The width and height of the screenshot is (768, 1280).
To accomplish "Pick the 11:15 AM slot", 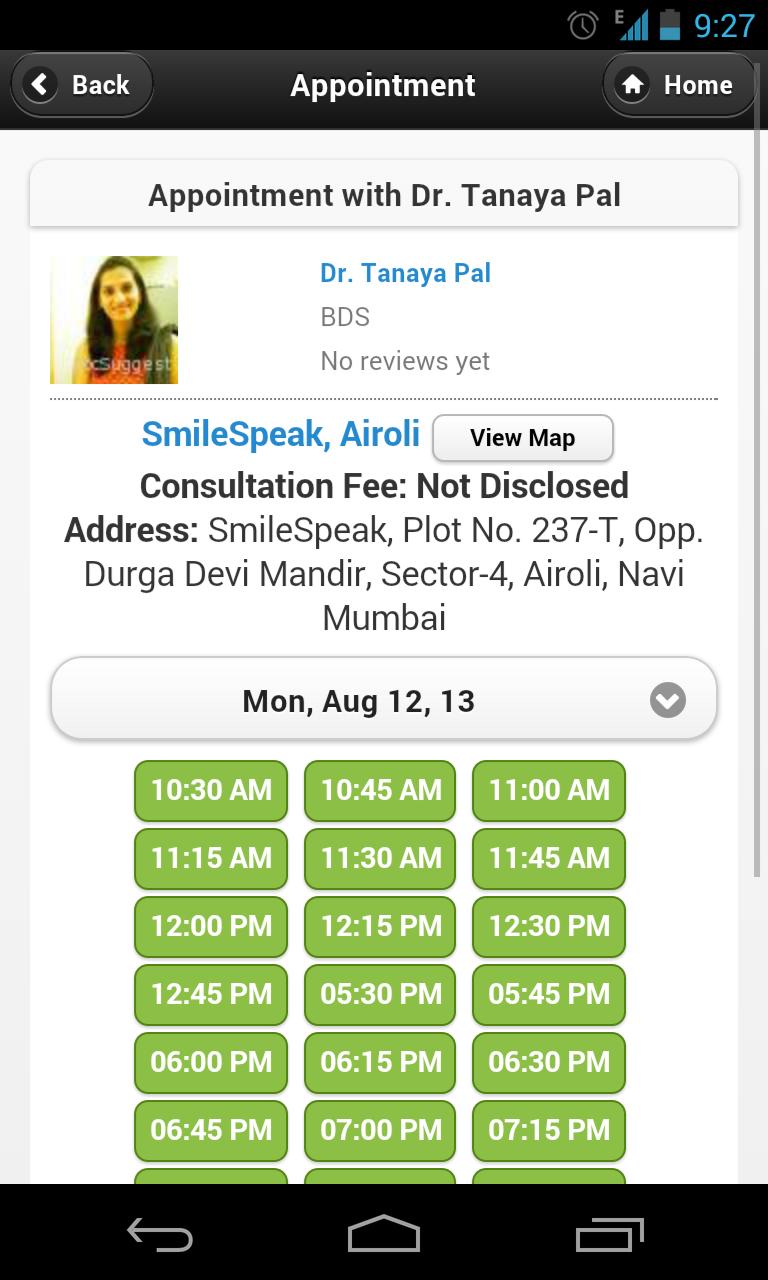I will 211,858.
